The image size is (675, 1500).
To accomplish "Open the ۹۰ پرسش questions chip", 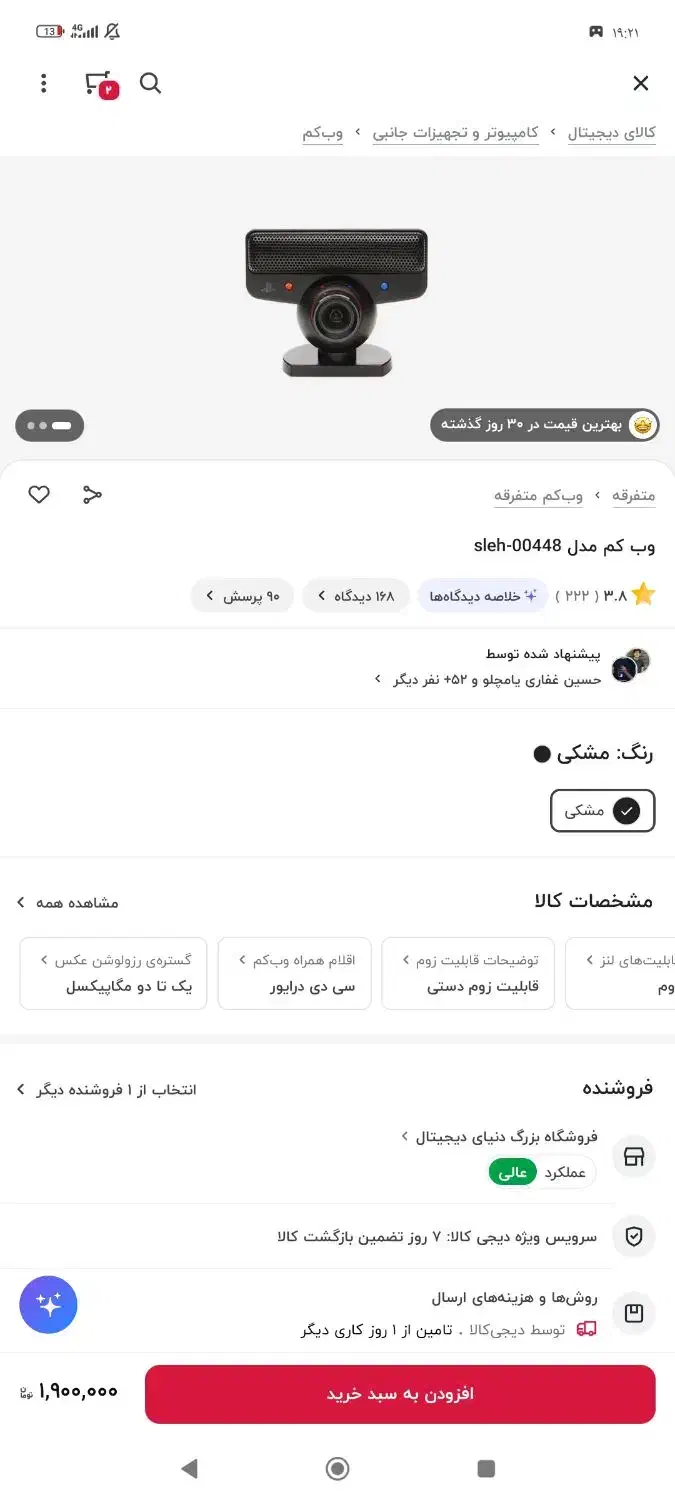I will tap(243, 596).
